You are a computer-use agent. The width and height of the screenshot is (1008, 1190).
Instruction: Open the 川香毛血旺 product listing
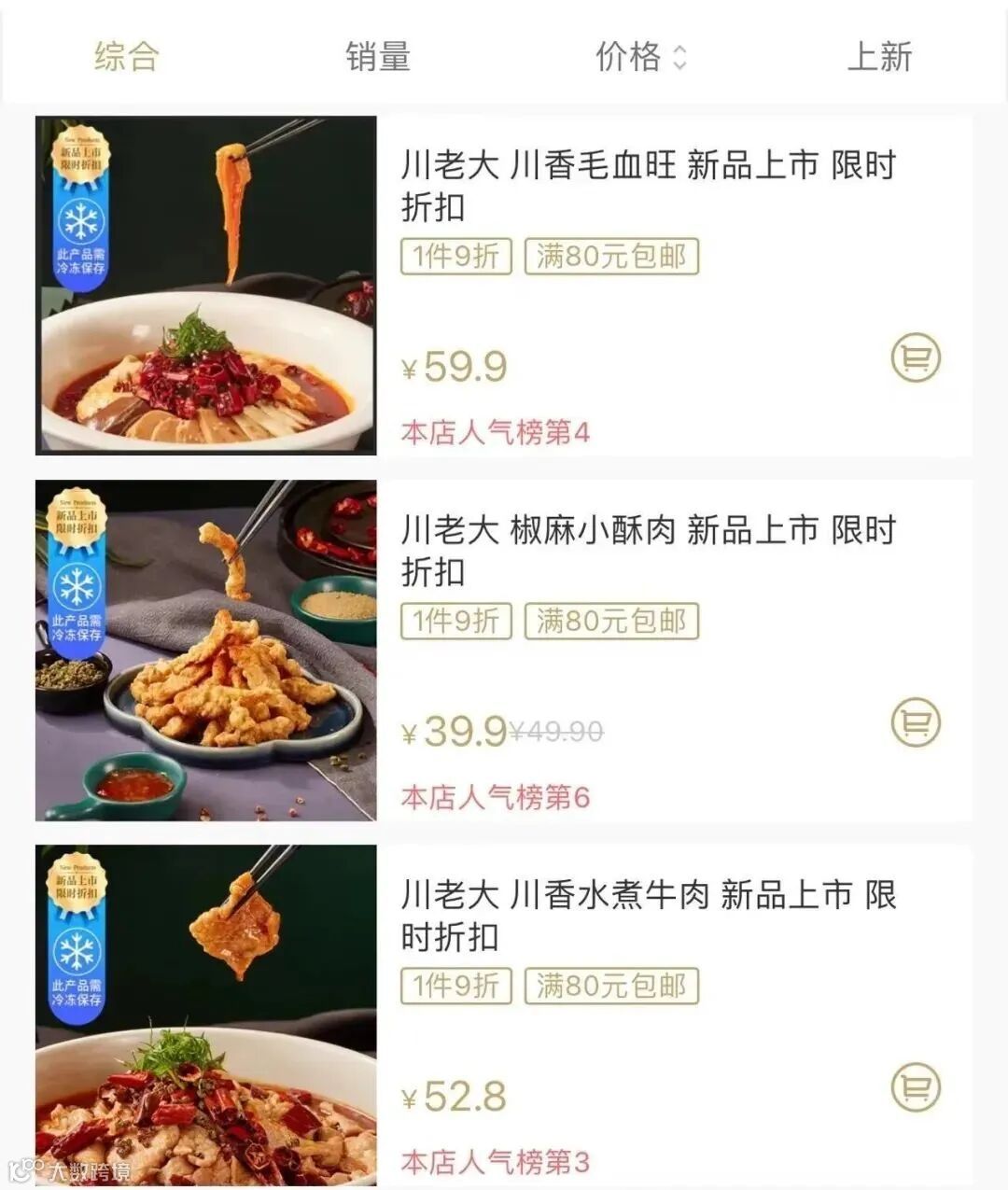click(648, 185)
